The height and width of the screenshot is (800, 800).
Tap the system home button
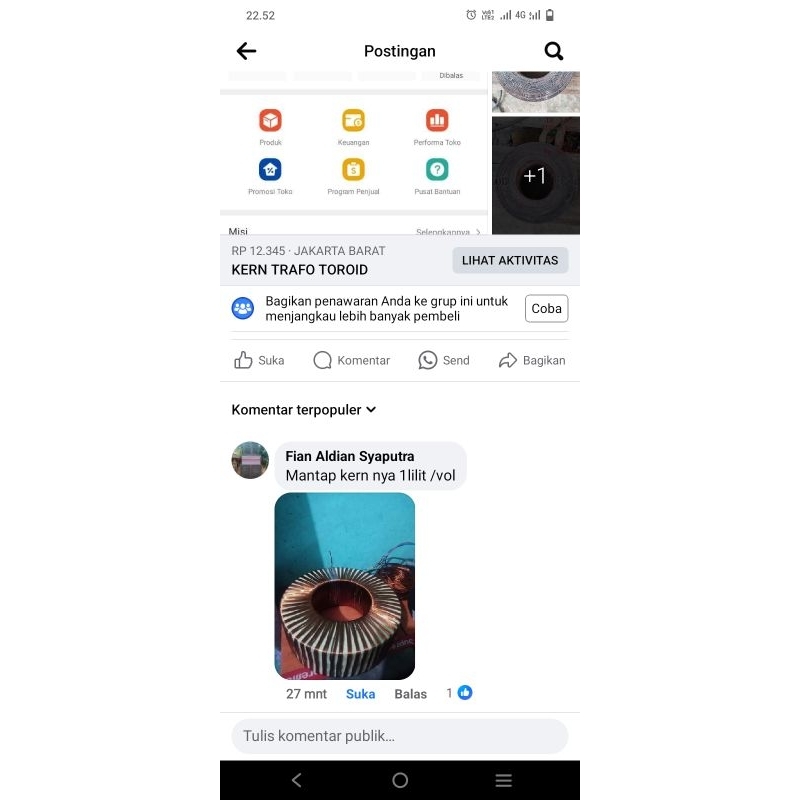(x=400, y=780)
